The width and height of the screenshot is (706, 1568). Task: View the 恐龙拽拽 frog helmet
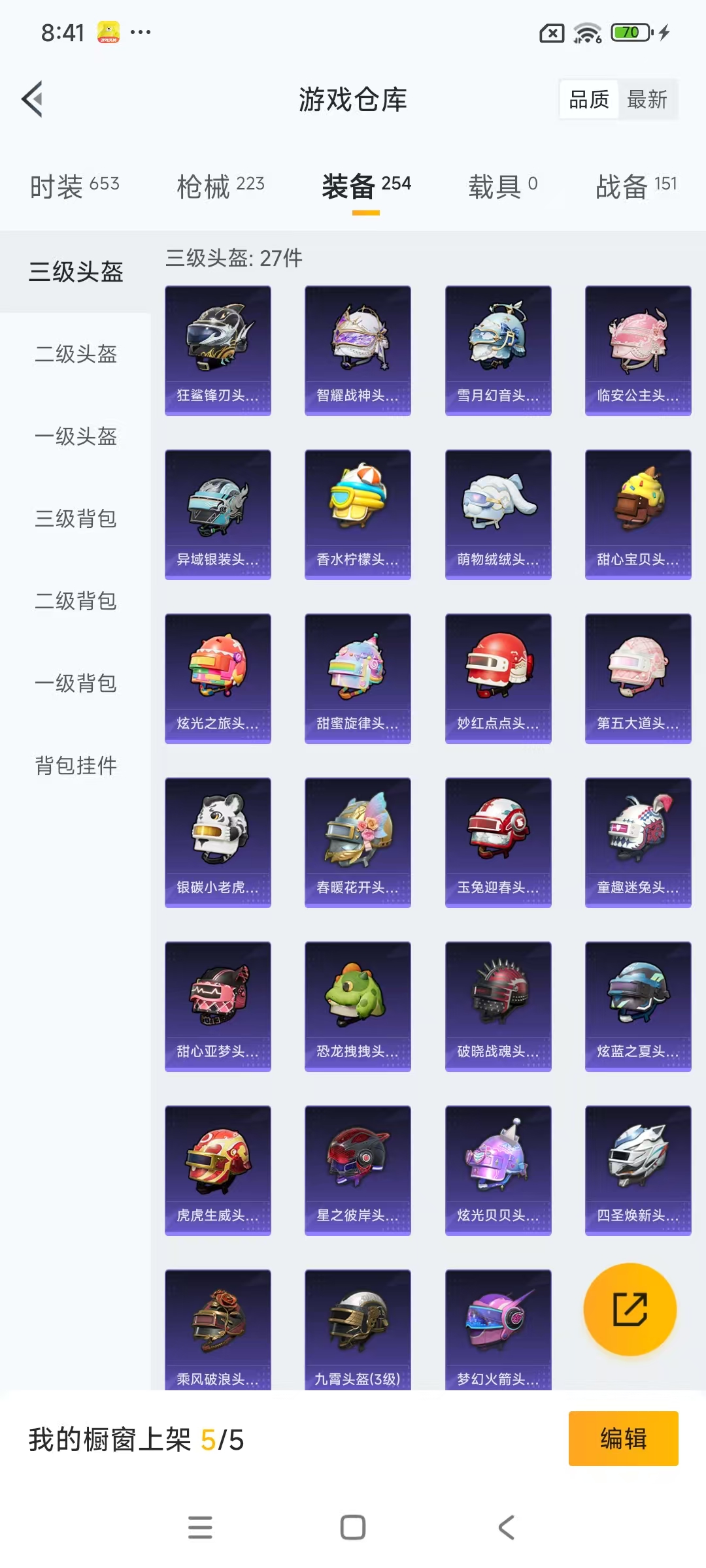click(x=358, y=998)
